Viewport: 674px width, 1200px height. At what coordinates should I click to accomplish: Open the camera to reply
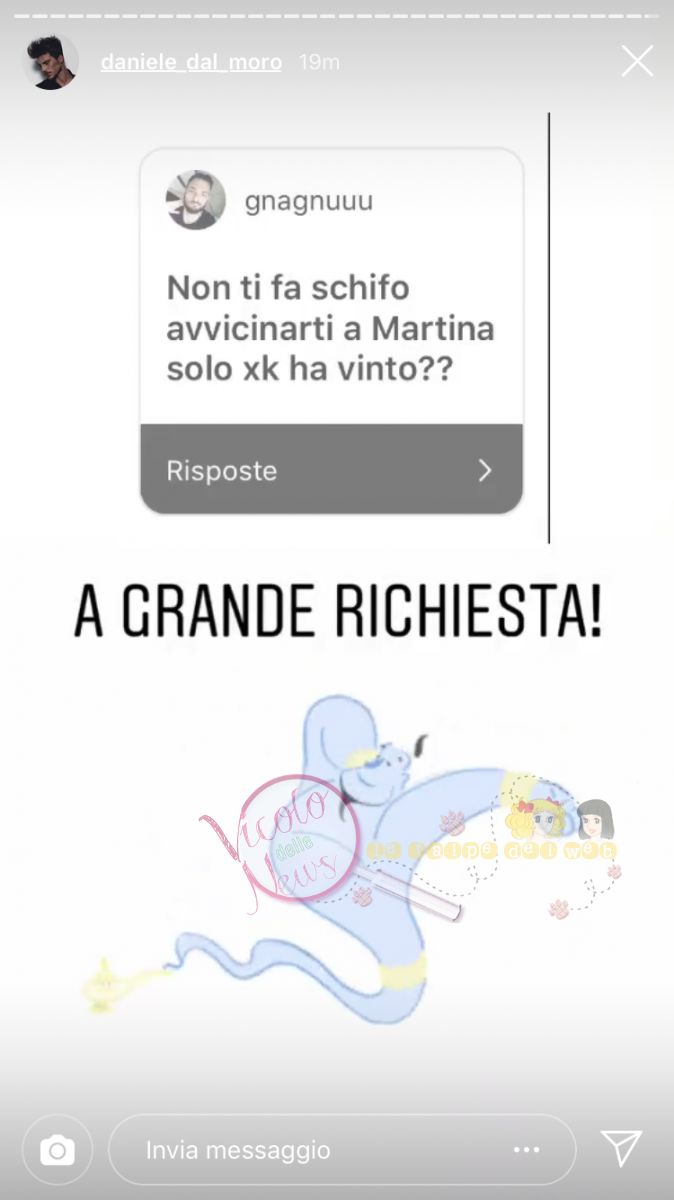[57, 1151]
